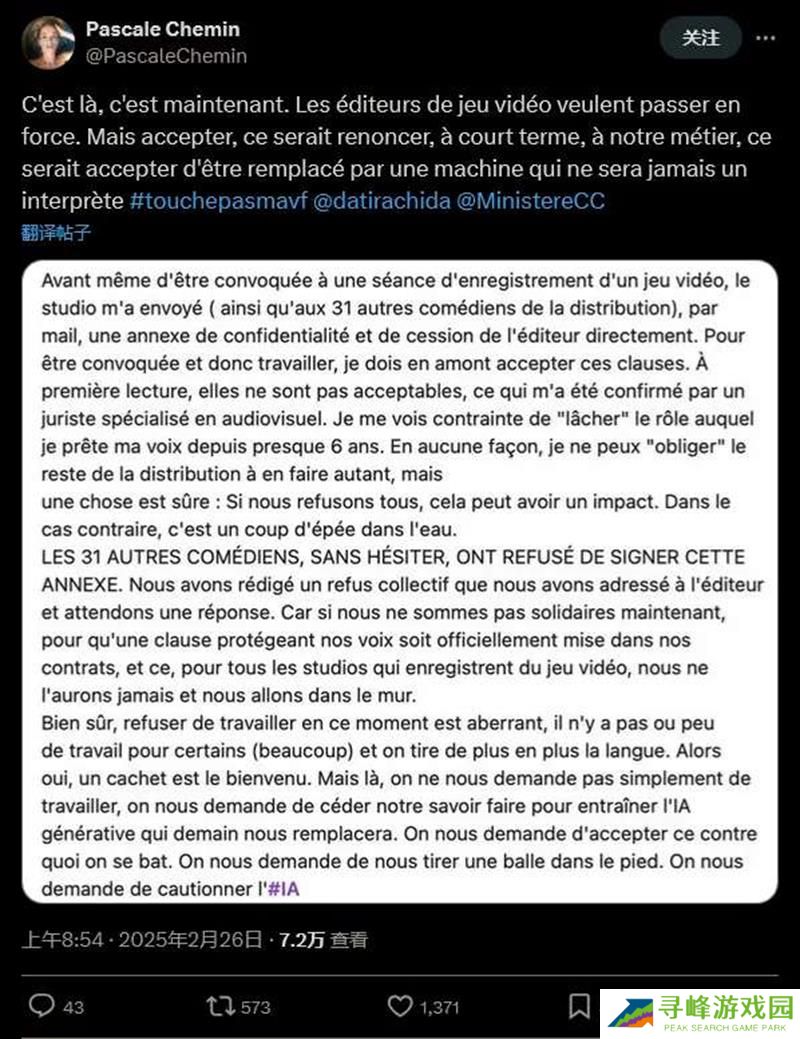Open the #touchepasmavf hashtag
This screenshot has width=800, height=1039.
[x=221, y=201]
